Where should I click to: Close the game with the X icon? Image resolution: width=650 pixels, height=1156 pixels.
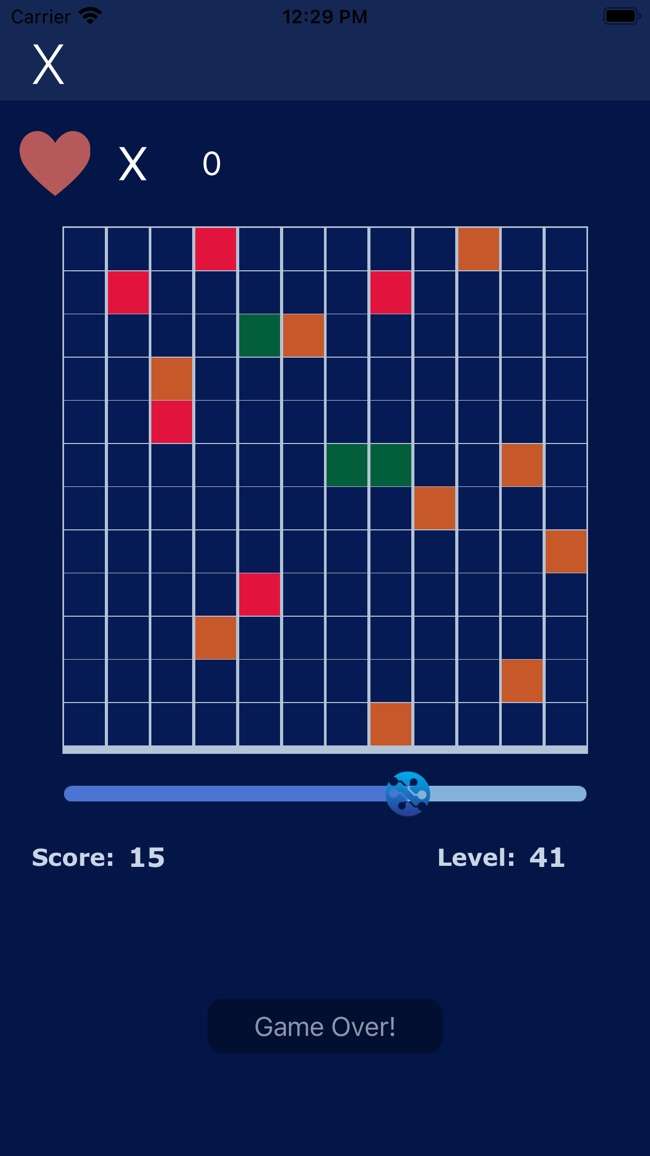pos(48,65)
